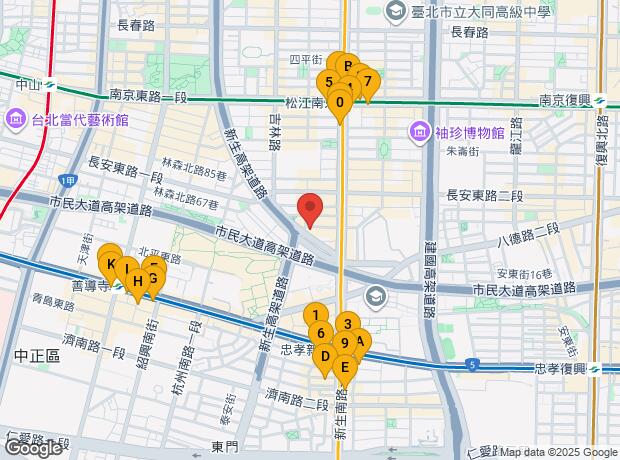Tap the orange marker labeled D
The width and height of the screenshot is (620, 460).
(325, 356)
